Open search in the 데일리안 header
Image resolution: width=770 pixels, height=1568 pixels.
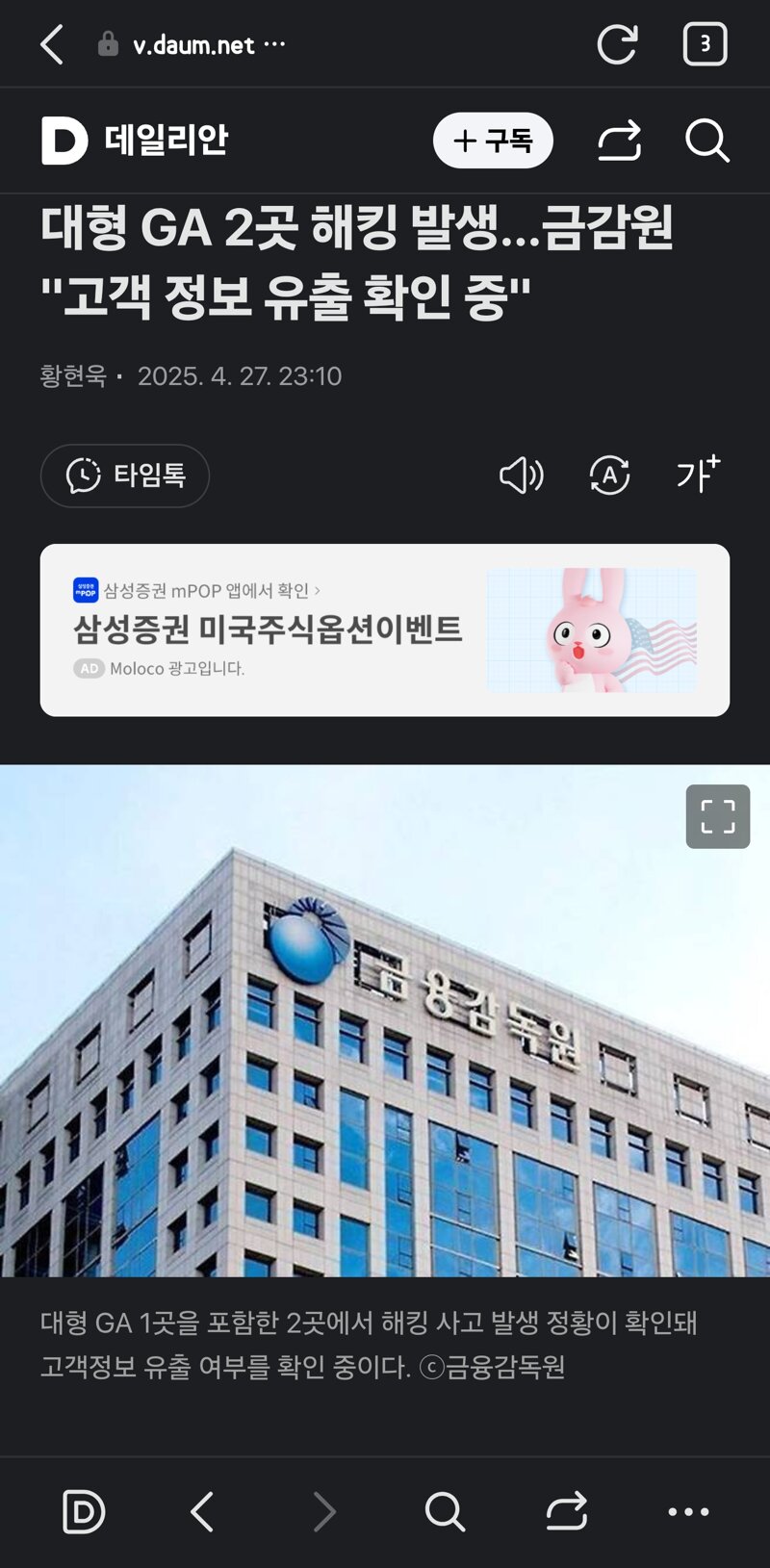coord(707,141)
